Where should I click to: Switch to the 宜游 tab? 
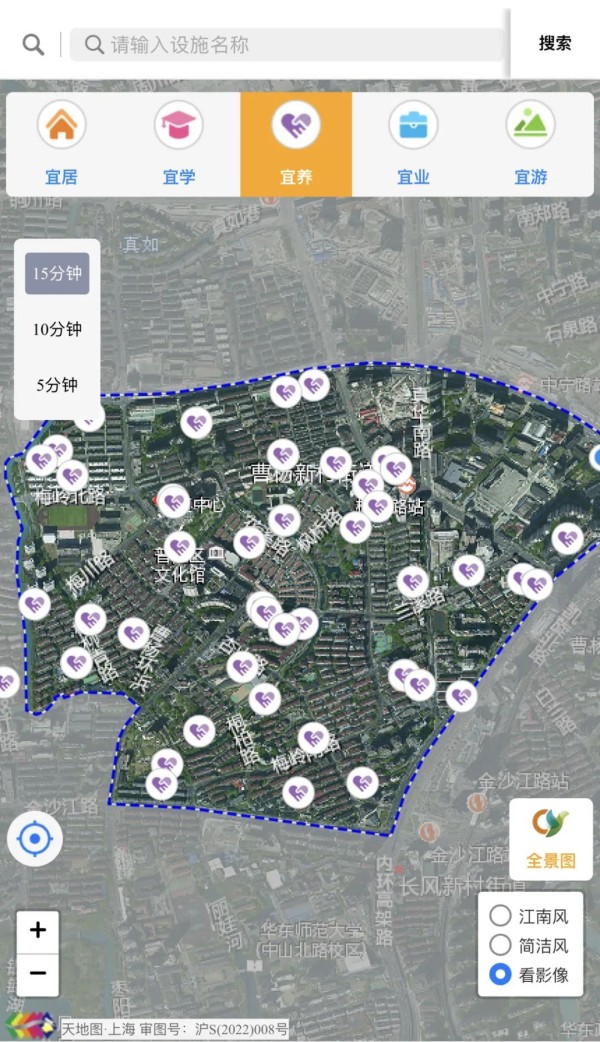pyautogui.click(x=531, y=145)
